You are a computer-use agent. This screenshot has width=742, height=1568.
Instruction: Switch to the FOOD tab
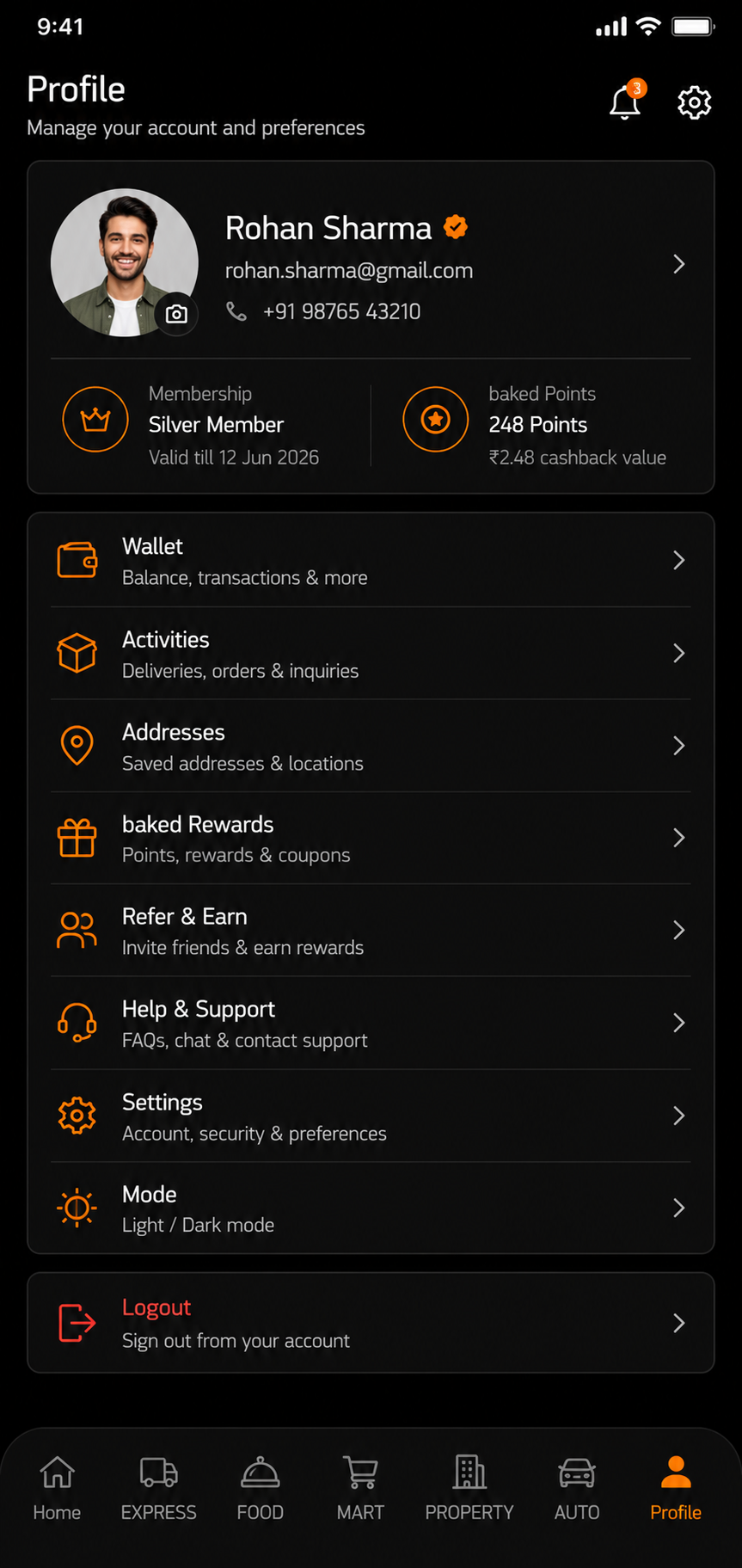(x=260, y=1488)
